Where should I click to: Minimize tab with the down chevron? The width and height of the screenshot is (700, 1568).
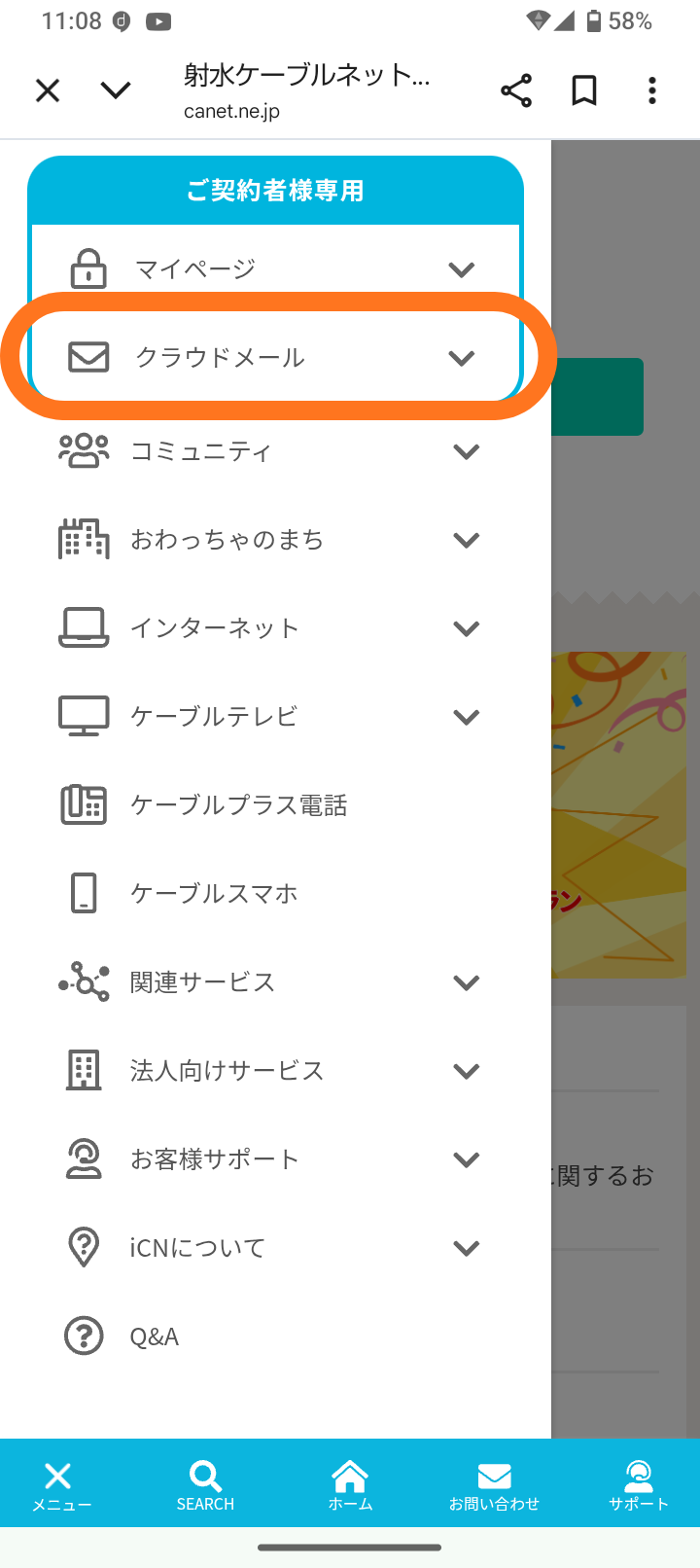[116, 90]
